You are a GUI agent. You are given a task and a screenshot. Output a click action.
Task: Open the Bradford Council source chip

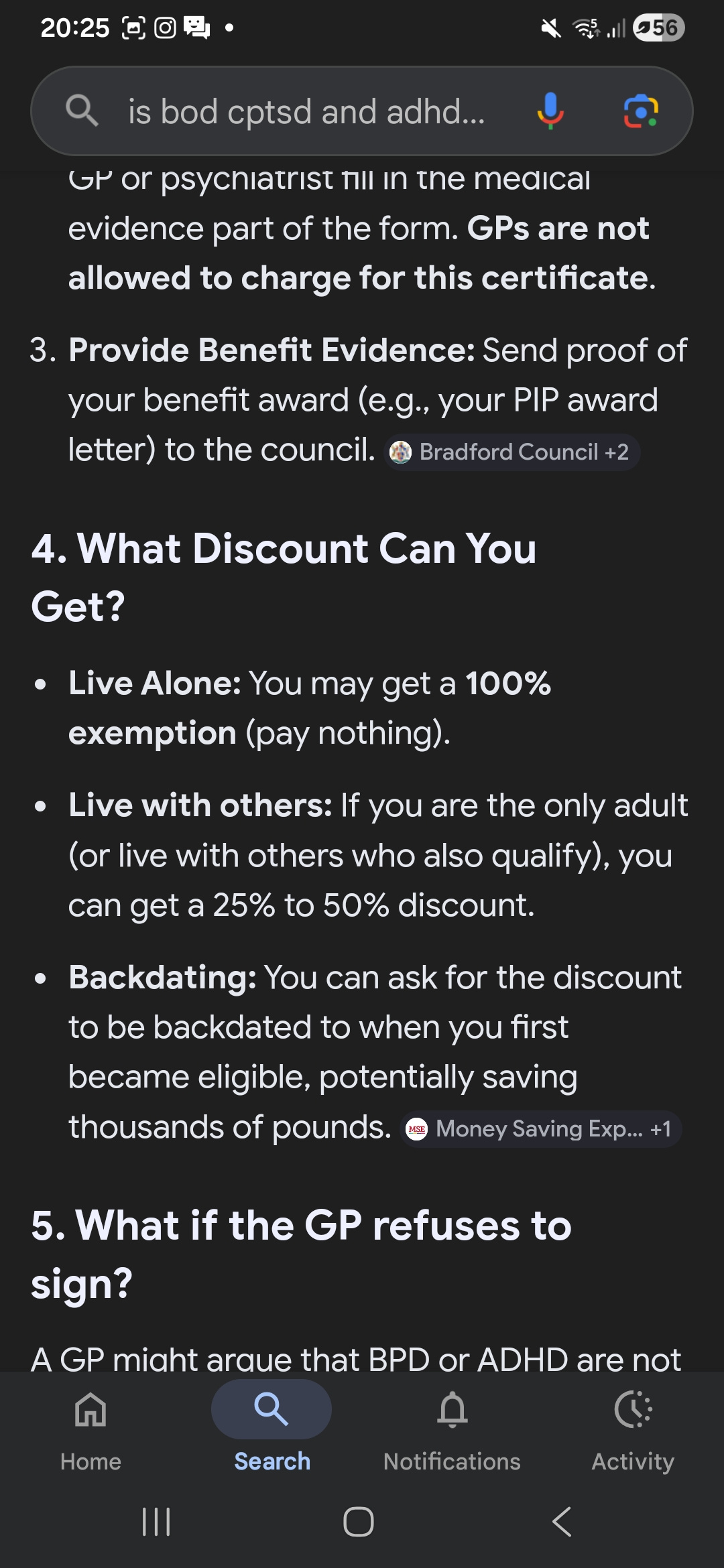(512, 452)
